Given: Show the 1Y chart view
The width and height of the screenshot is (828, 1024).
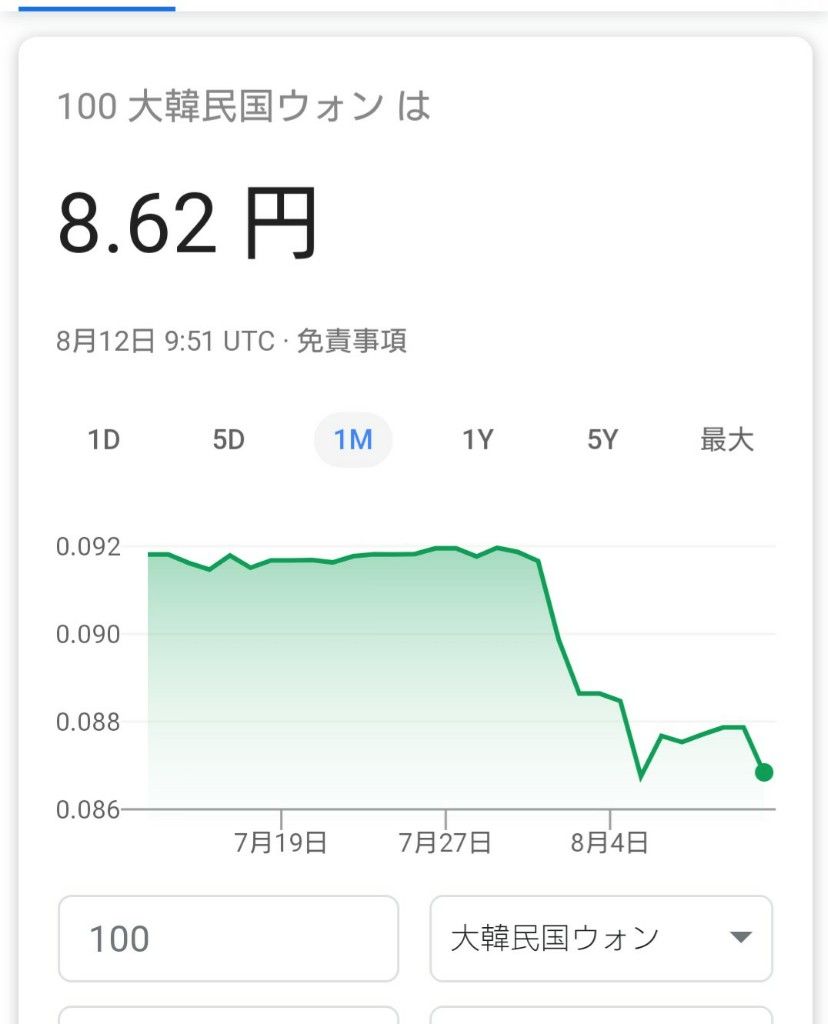Looking at the screenshot, I should [x=478, y=440].
